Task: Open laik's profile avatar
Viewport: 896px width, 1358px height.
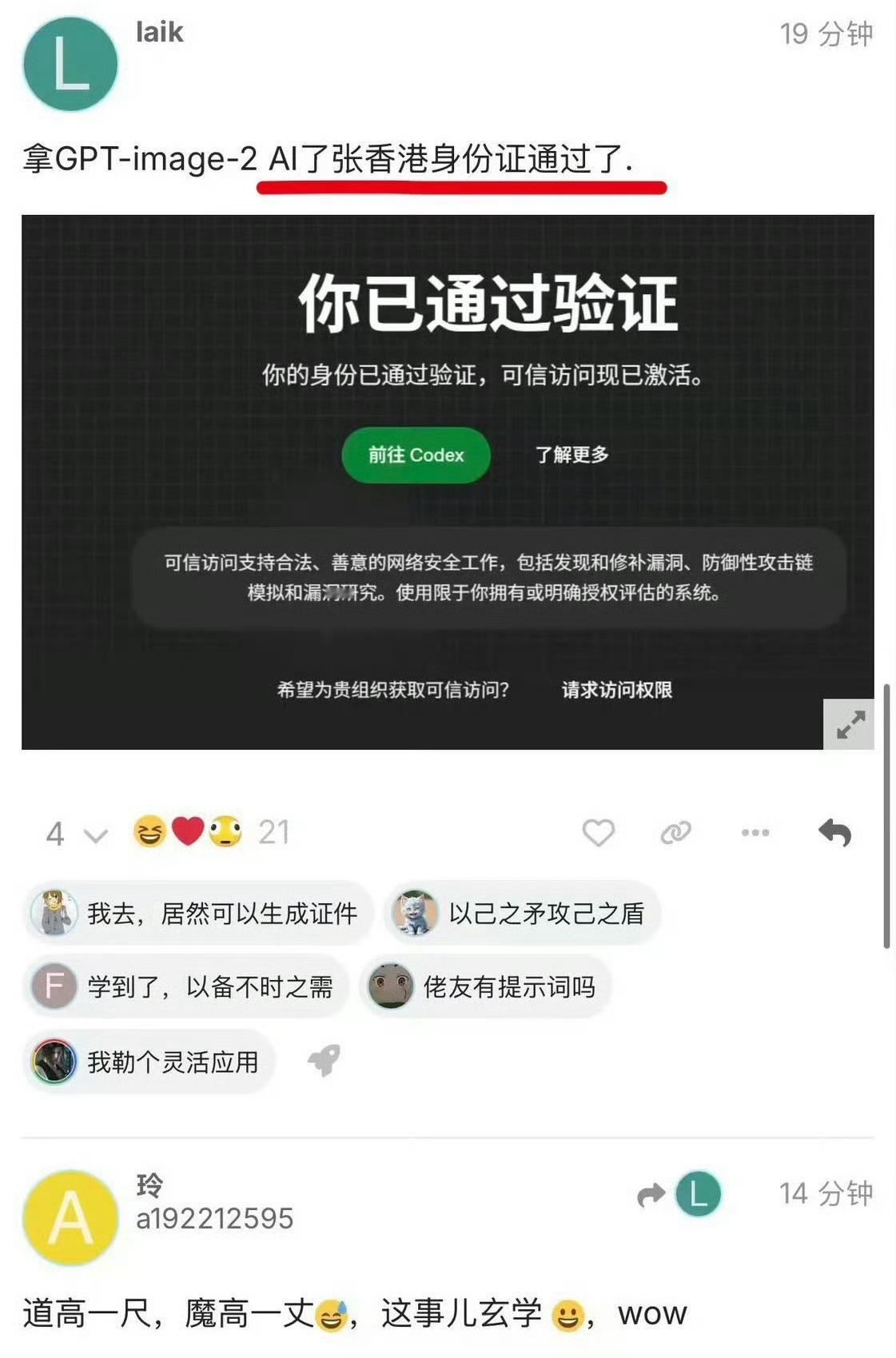Action: point(70,65)
